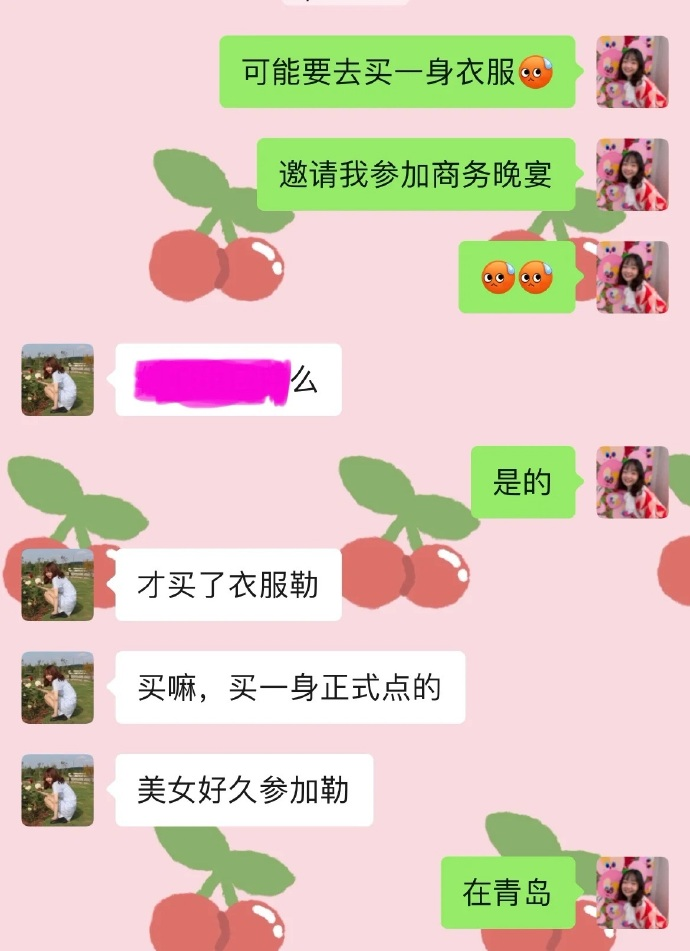Viewport: 690px width, 951px height.
Task: Open avatar next to '在青岛' message
Action: point(632,892)
